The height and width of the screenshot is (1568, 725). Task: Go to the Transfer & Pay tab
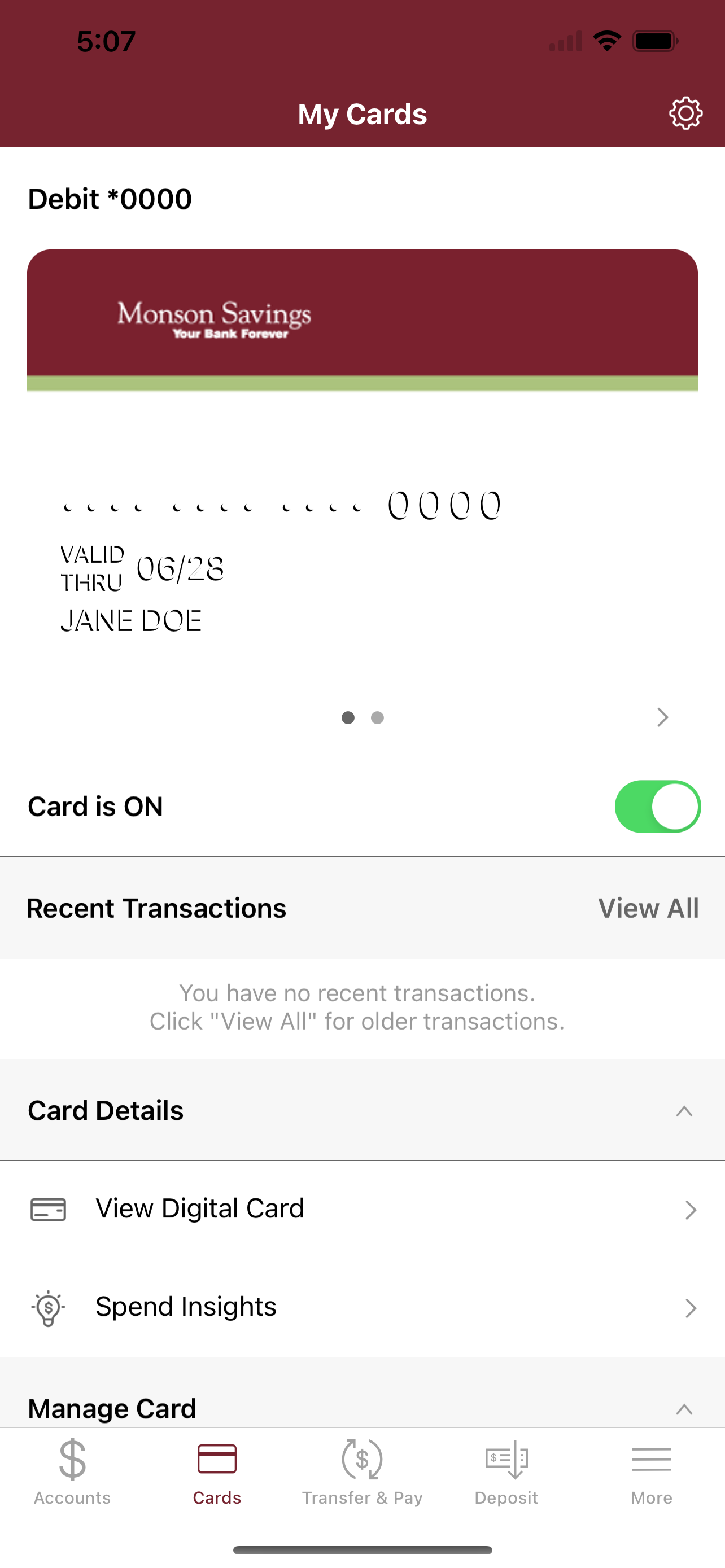[362, 1472]
